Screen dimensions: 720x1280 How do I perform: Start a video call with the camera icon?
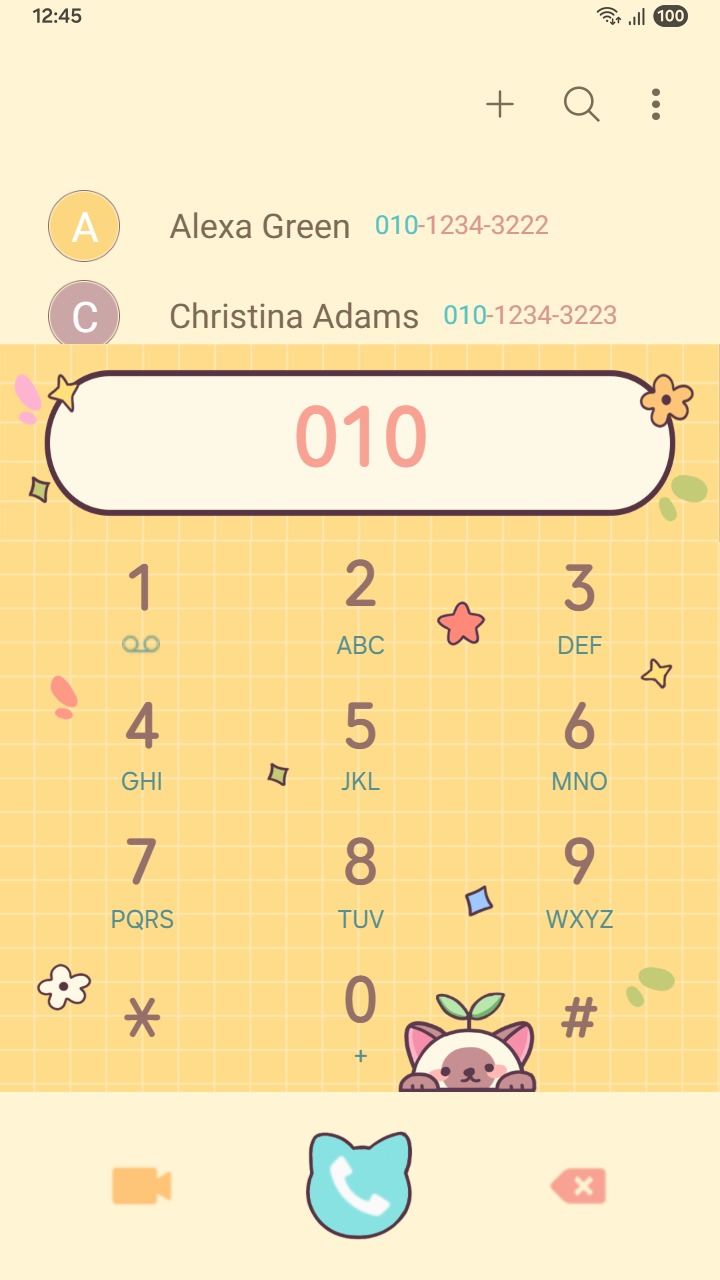pos(142,1186)
